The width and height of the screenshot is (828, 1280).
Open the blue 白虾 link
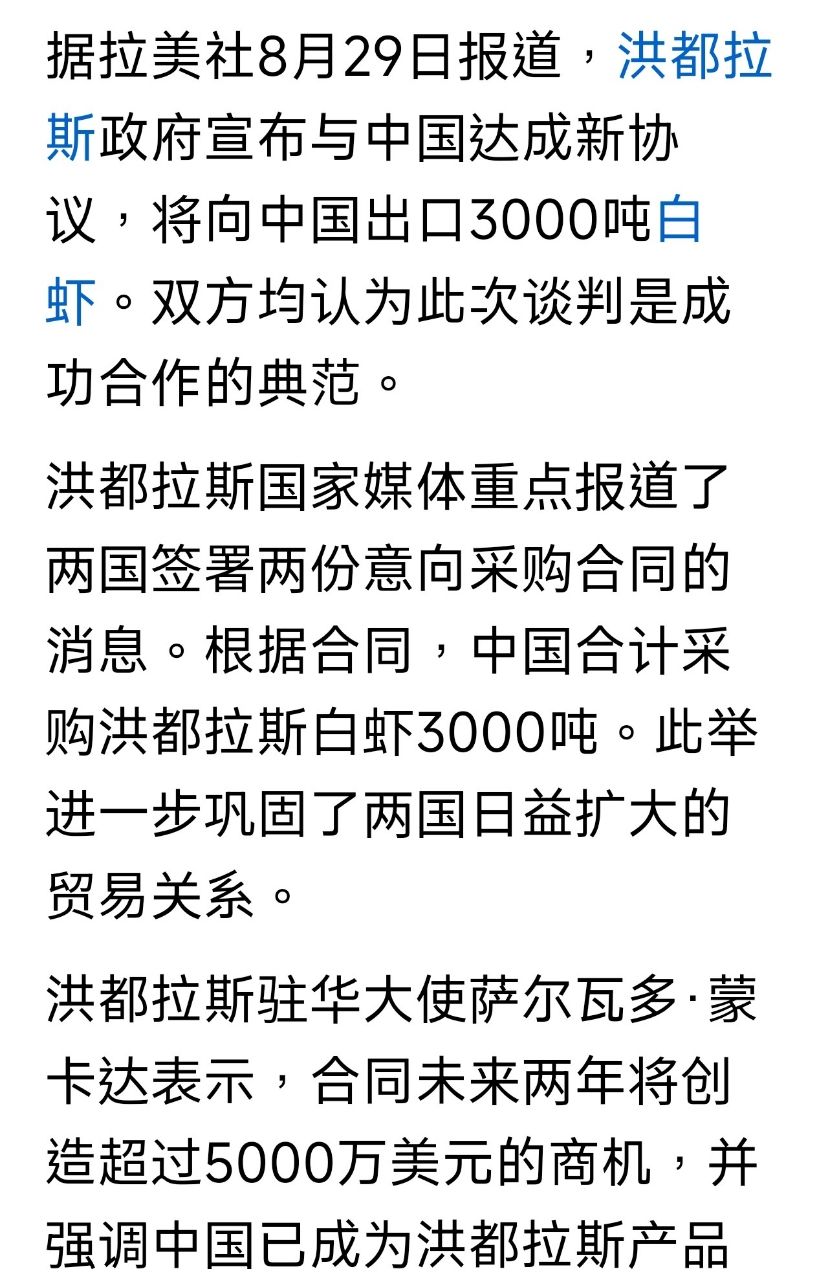679,221
